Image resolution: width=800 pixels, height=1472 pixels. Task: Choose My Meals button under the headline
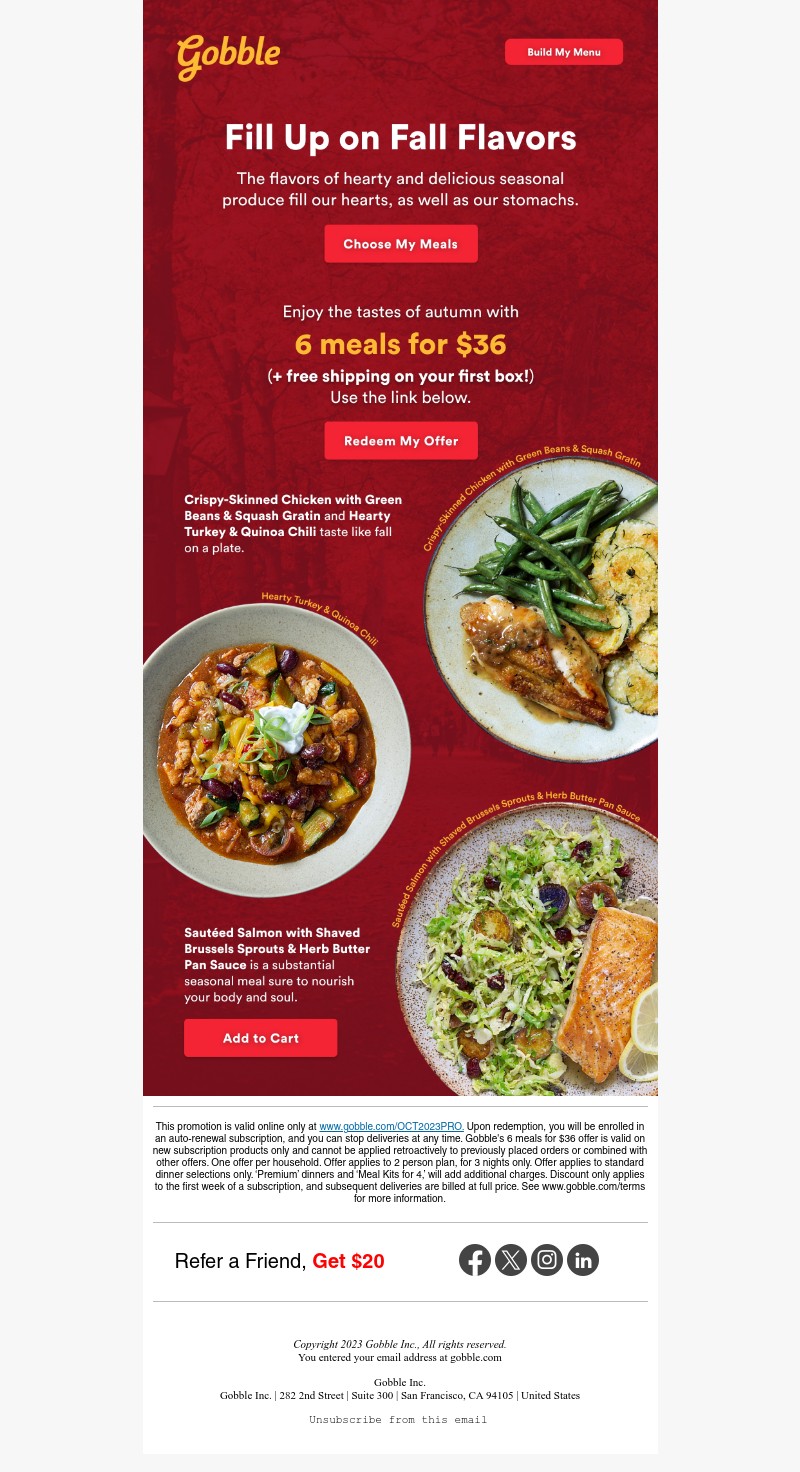coord(400,244)
